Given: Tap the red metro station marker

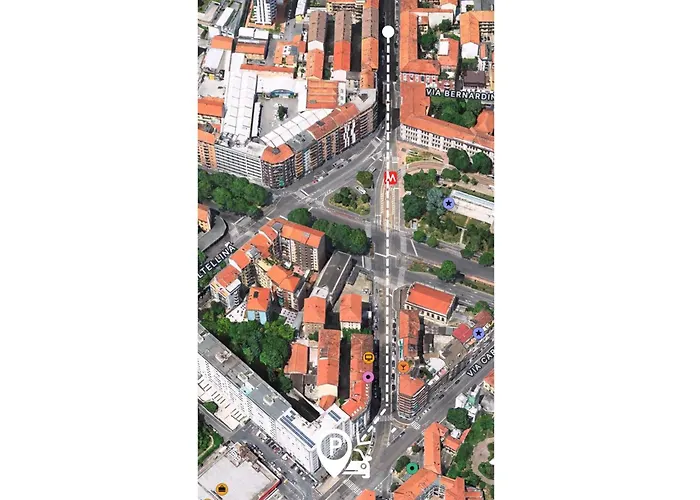Looking at the screenshot, I should click(x=391, y=178).
